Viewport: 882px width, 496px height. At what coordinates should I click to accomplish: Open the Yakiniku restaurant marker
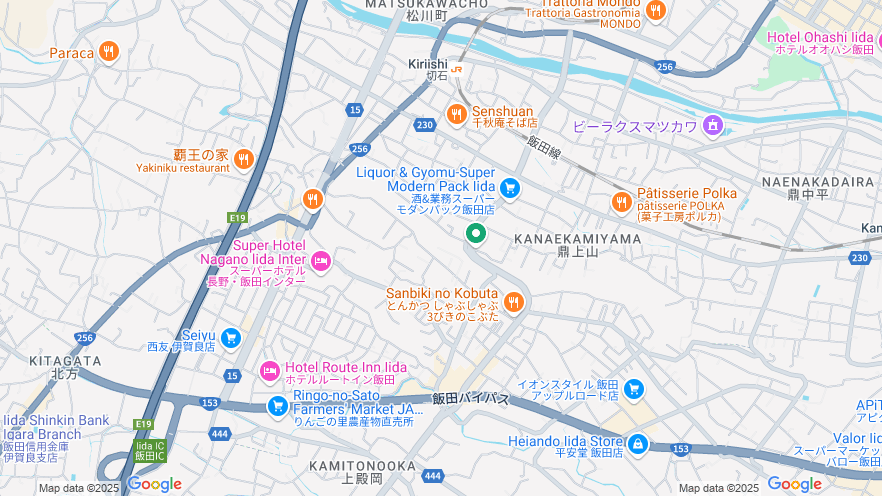click(x=244, y=158)
